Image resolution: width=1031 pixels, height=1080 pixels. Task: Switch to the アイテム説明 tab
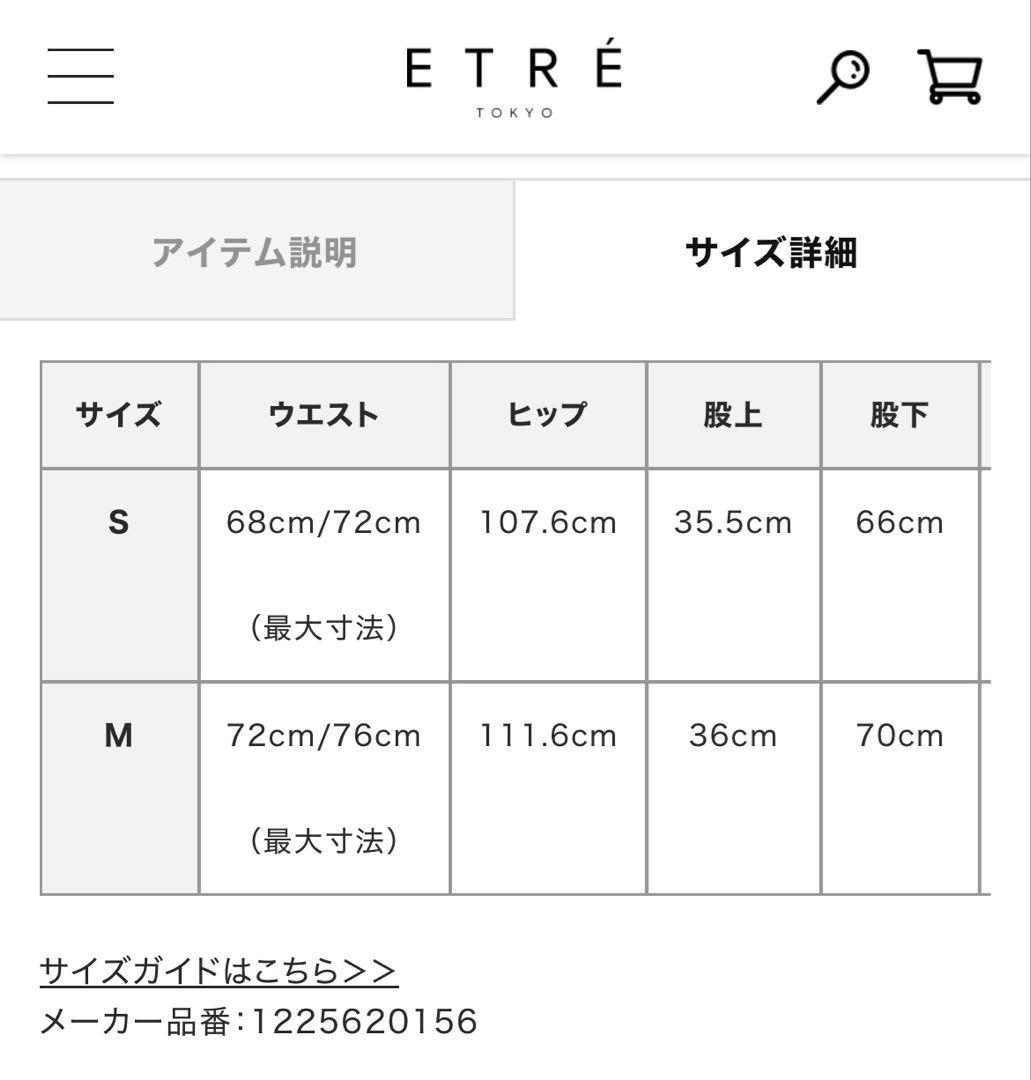pos(256,253)
